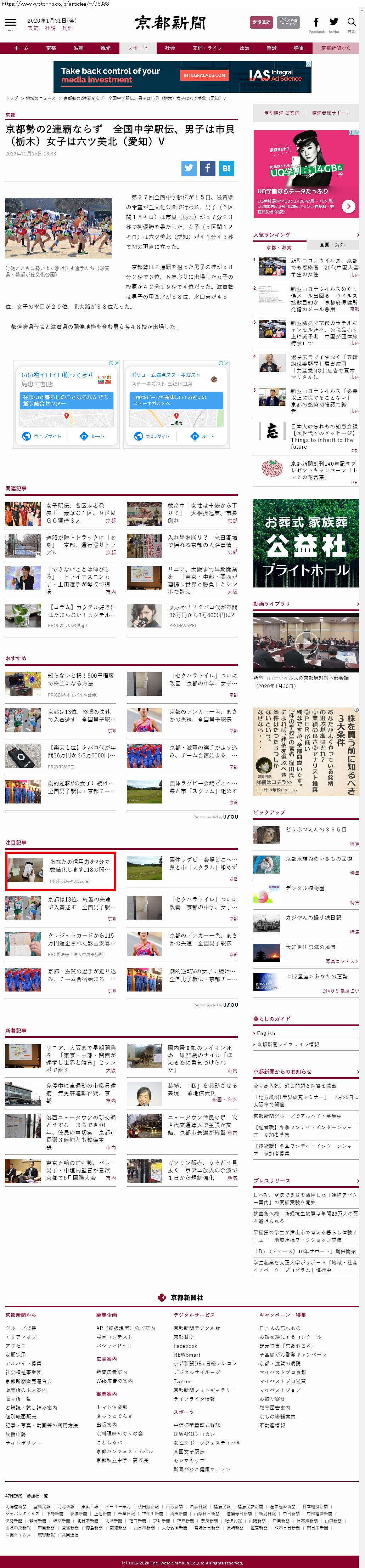The height and width of the screenshot is (1568, 365).
Task: Share article on Twitter button
Action: [189, 169]
